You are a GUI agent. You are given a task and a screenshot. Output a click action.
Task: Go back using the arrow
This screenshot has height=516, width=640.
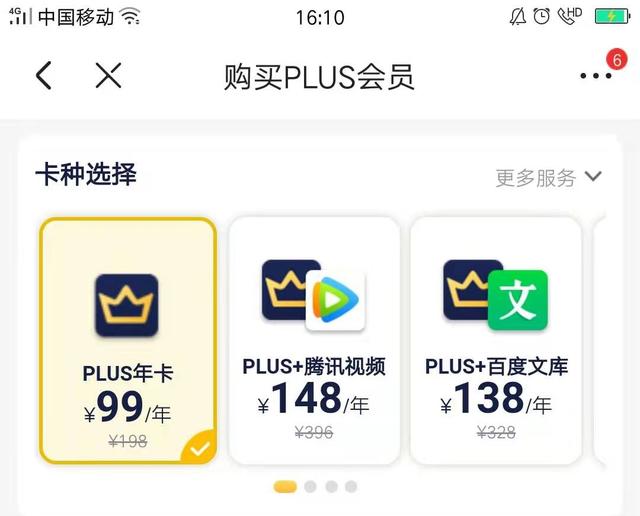tap(43, 76)
